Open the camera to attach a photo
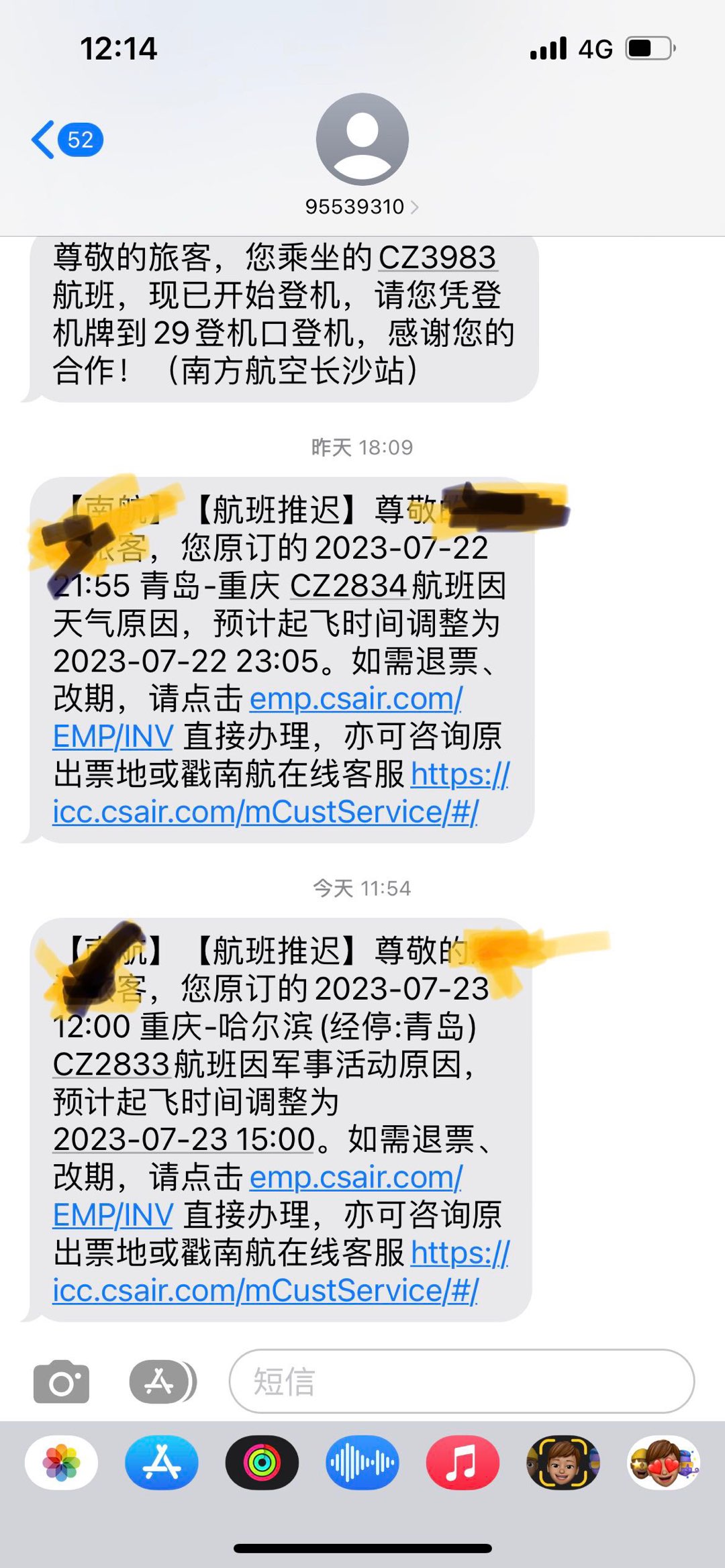The image size is (725, 1568). 61,1381
